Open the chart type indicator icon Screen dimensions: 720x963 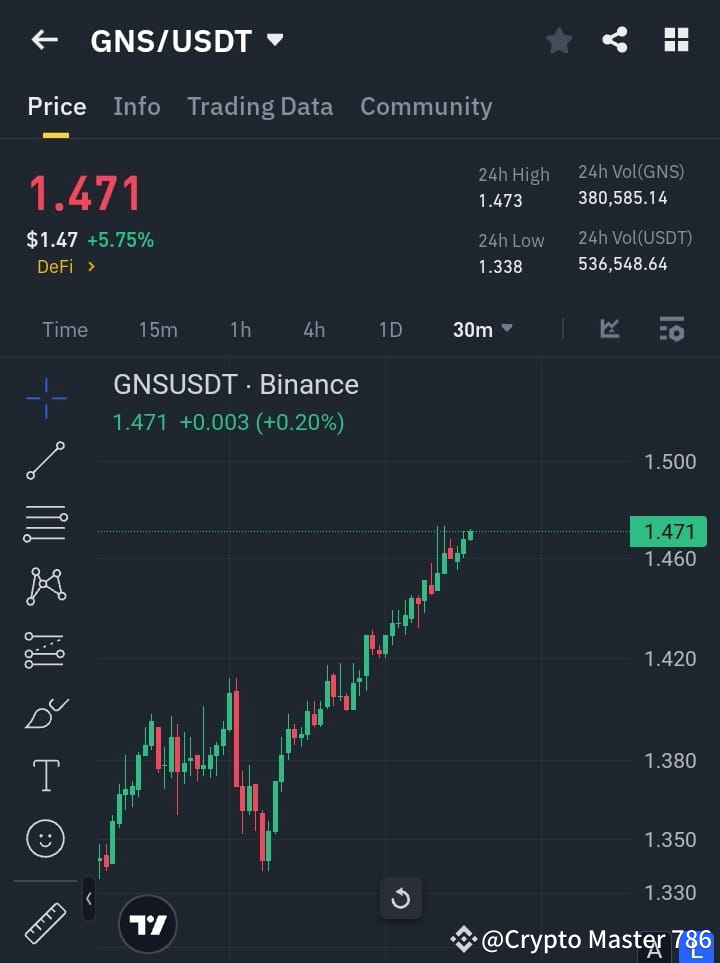(609, 329)
